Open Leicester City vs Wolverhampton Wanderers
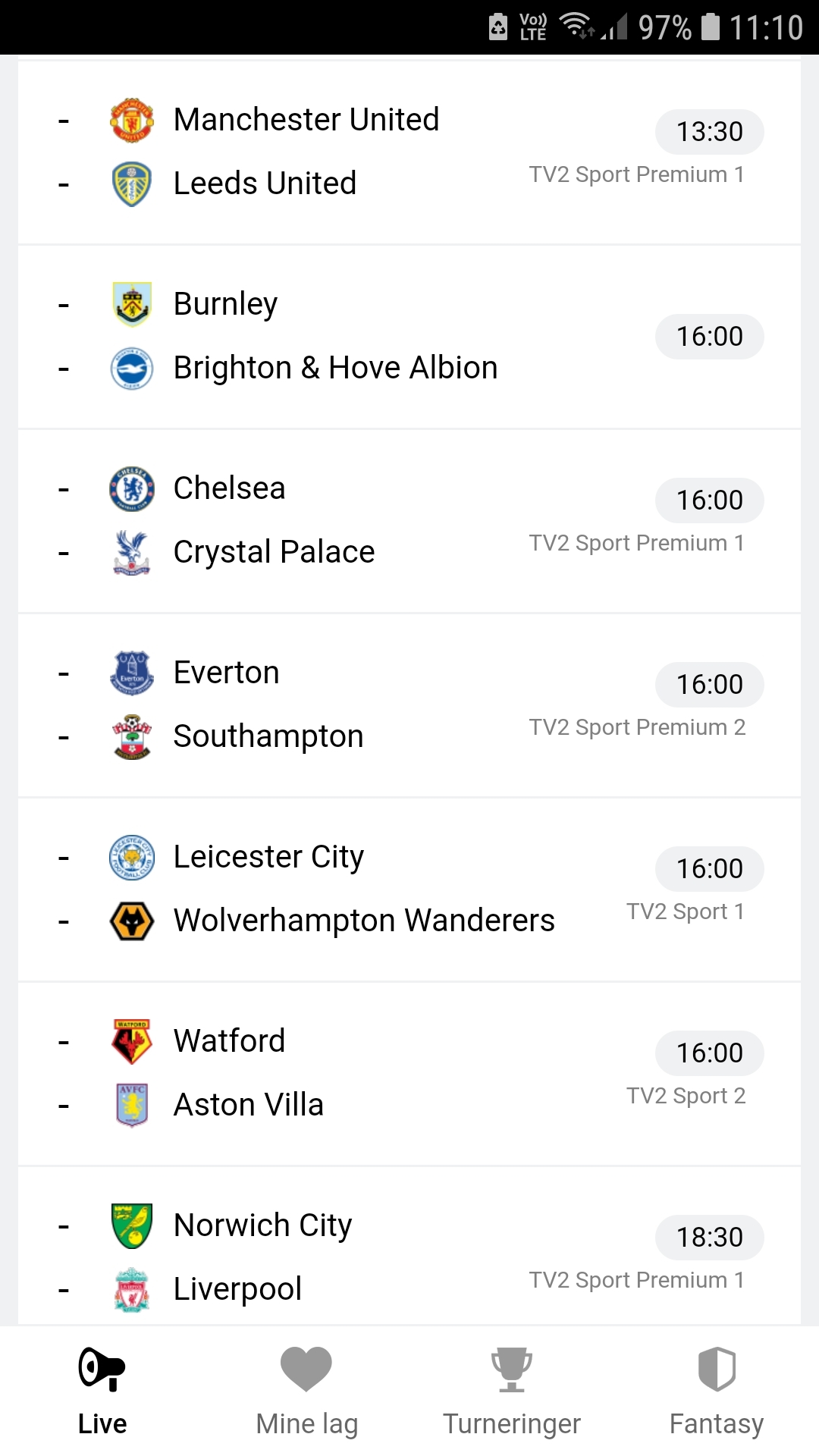This screenshot has height=1456, width=819. pos(409,890)
